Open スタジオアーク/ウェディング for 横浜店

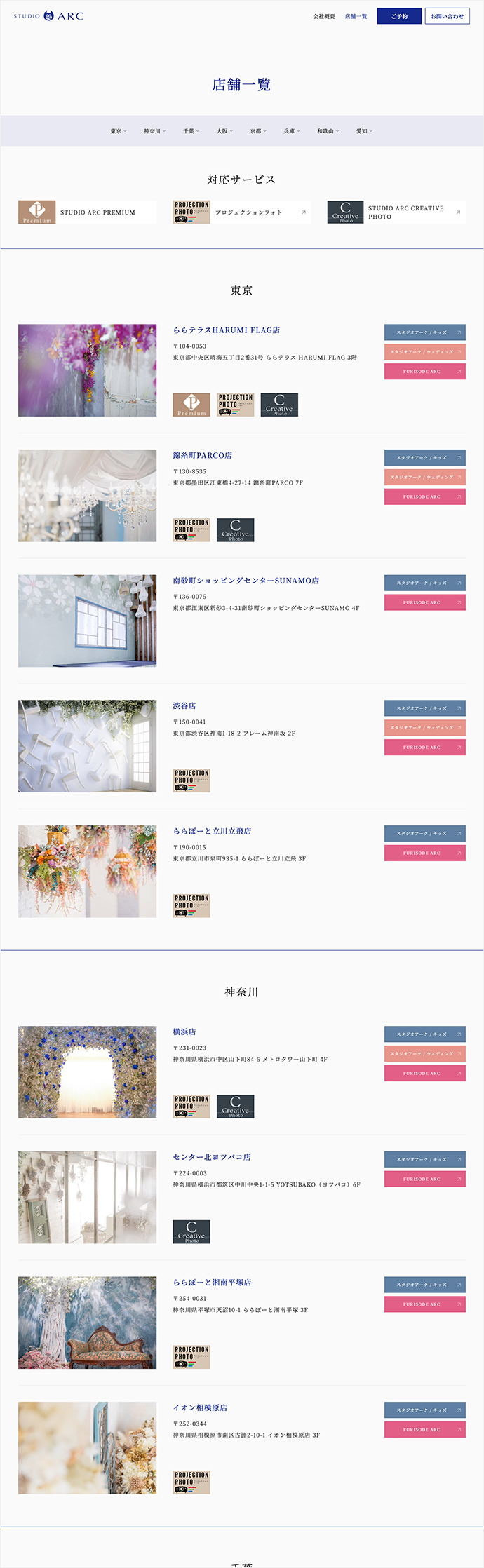click(424, 1054)
